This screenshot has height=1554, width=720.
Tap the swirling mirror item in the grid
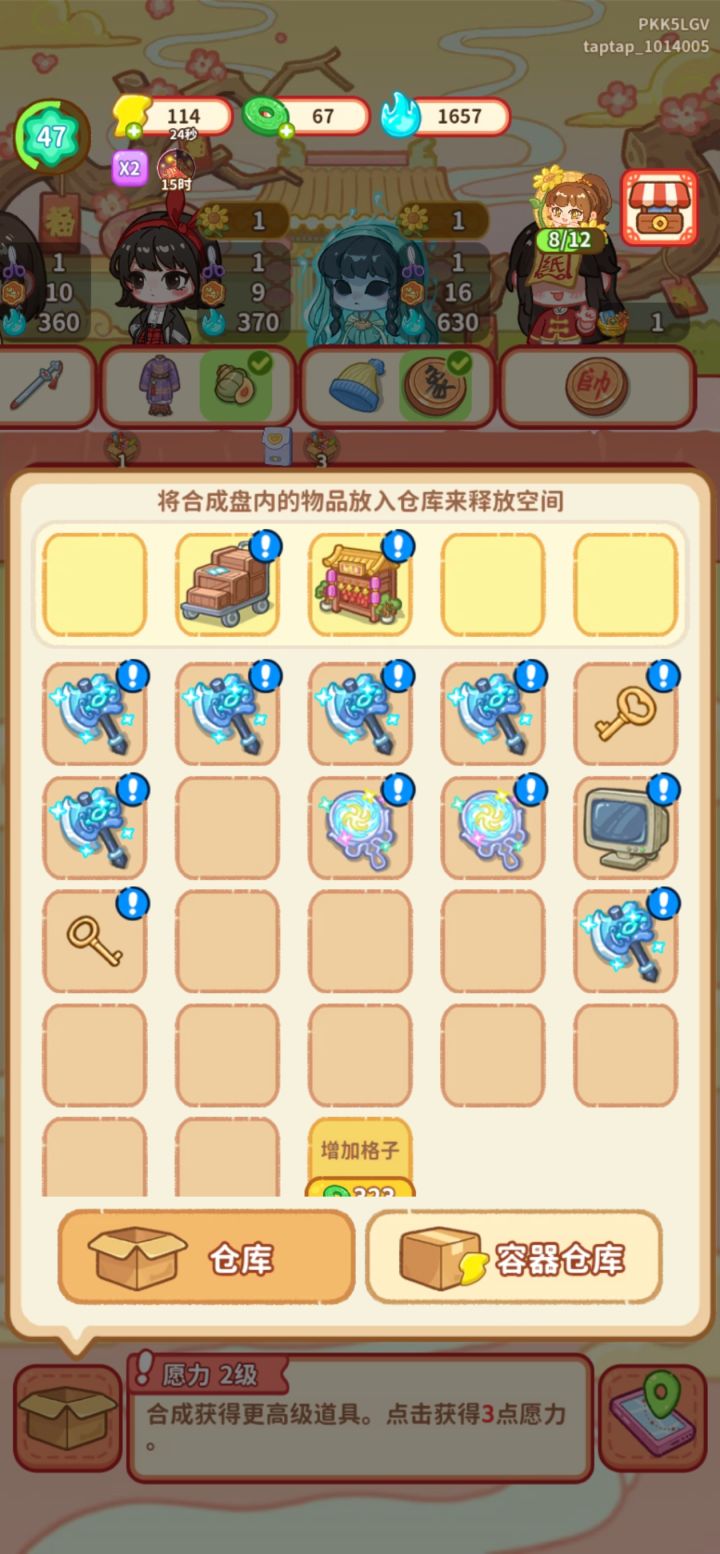point(360,828)
